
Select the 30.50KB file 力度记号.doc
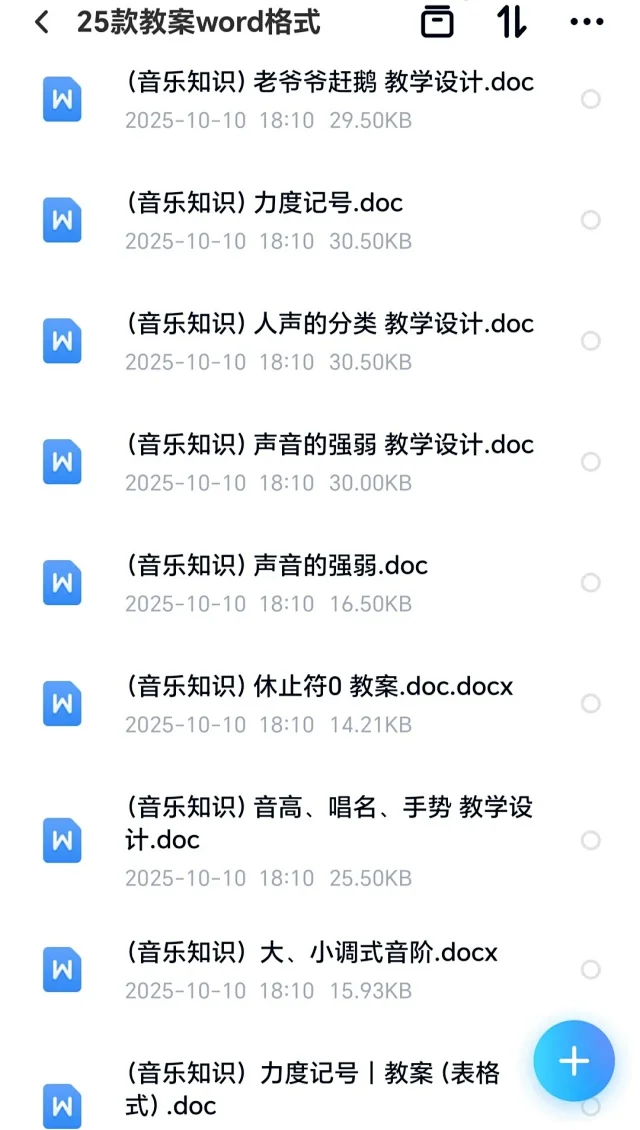click(591, 220)
